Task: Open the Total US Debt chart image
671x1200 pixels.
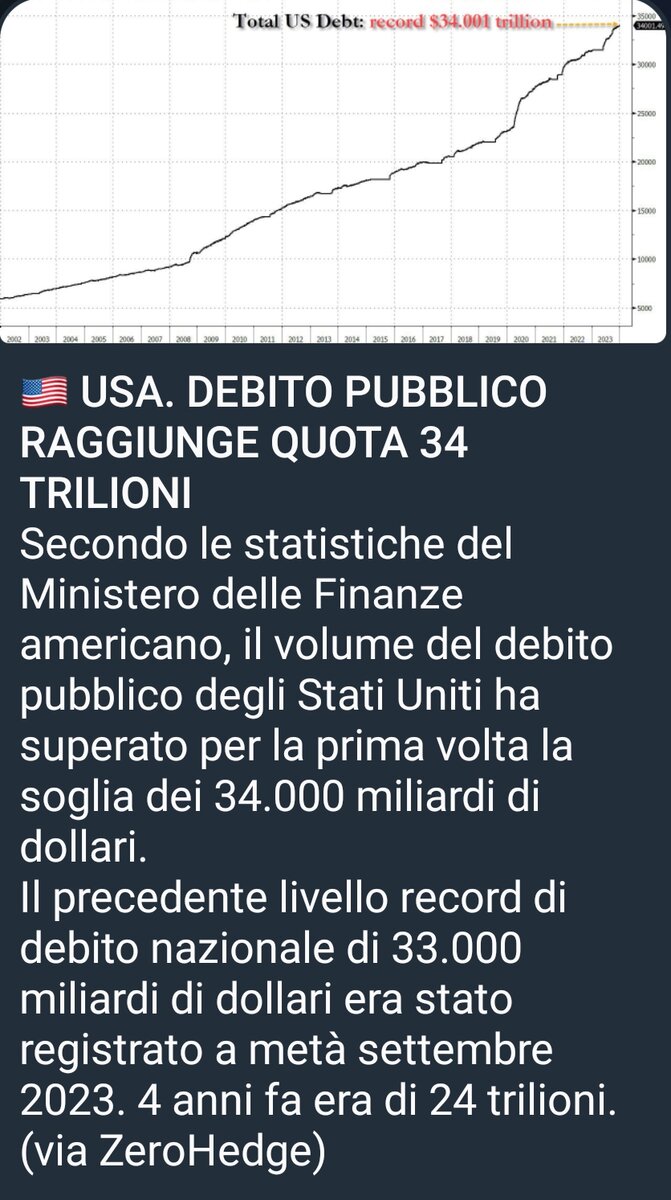Action: 335,172
